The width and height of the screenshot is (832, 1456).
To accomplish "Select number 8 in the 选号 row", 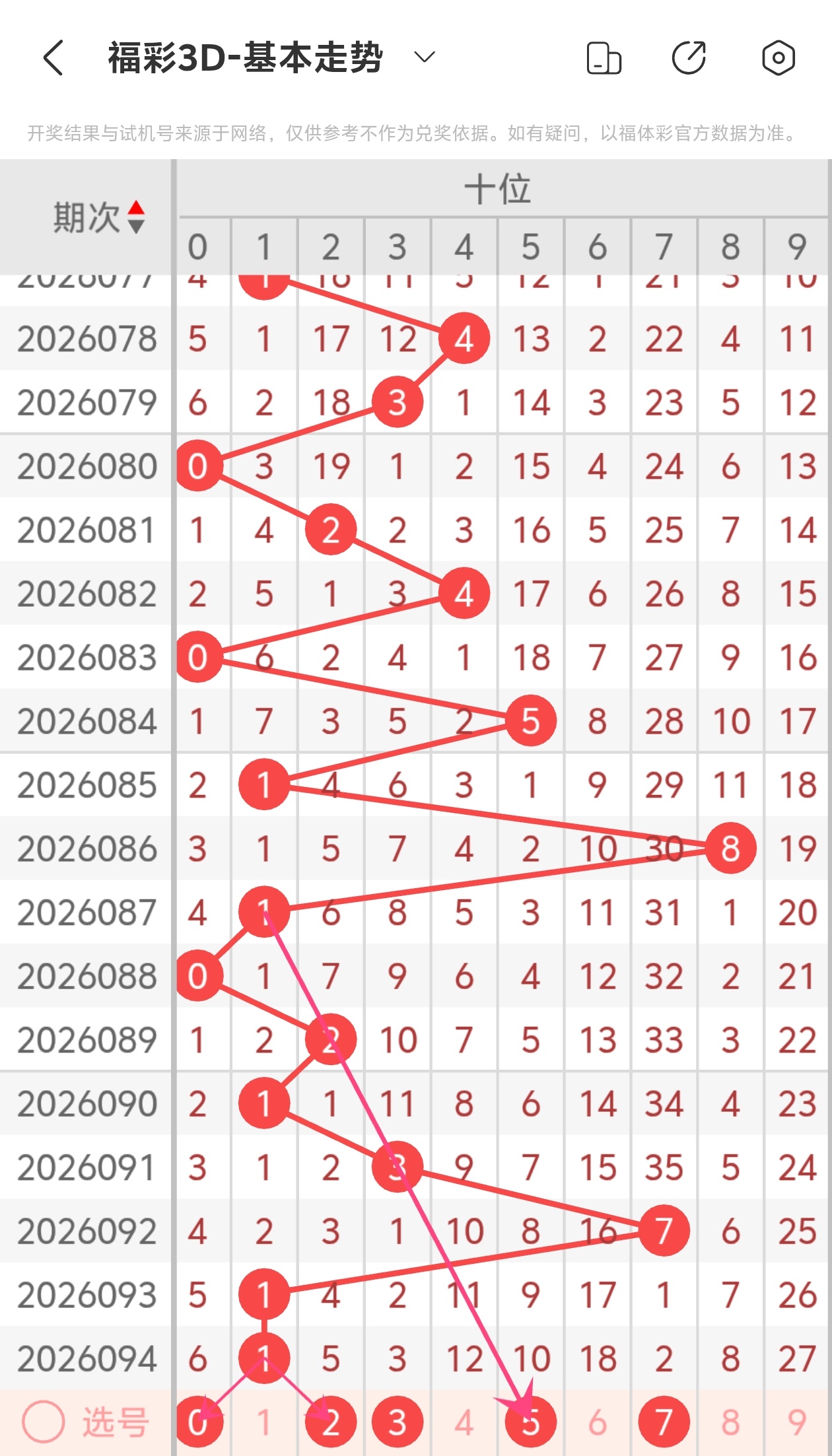I will [x=730, y=1422].
